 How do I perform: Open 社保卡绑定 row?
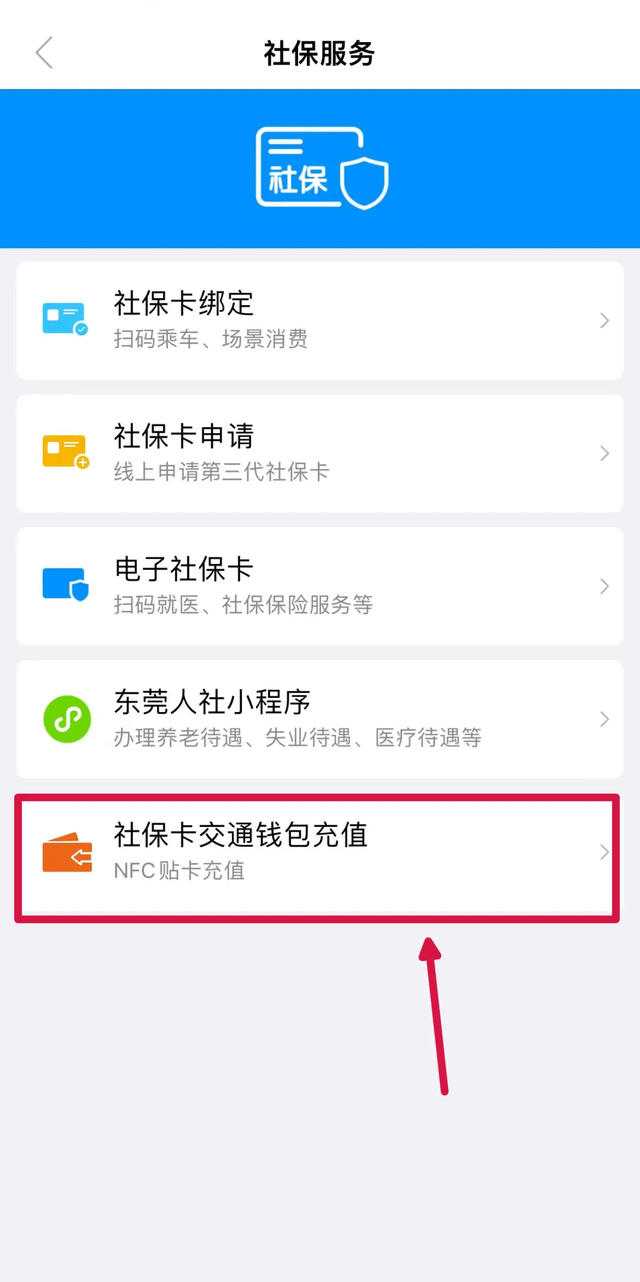320,320
